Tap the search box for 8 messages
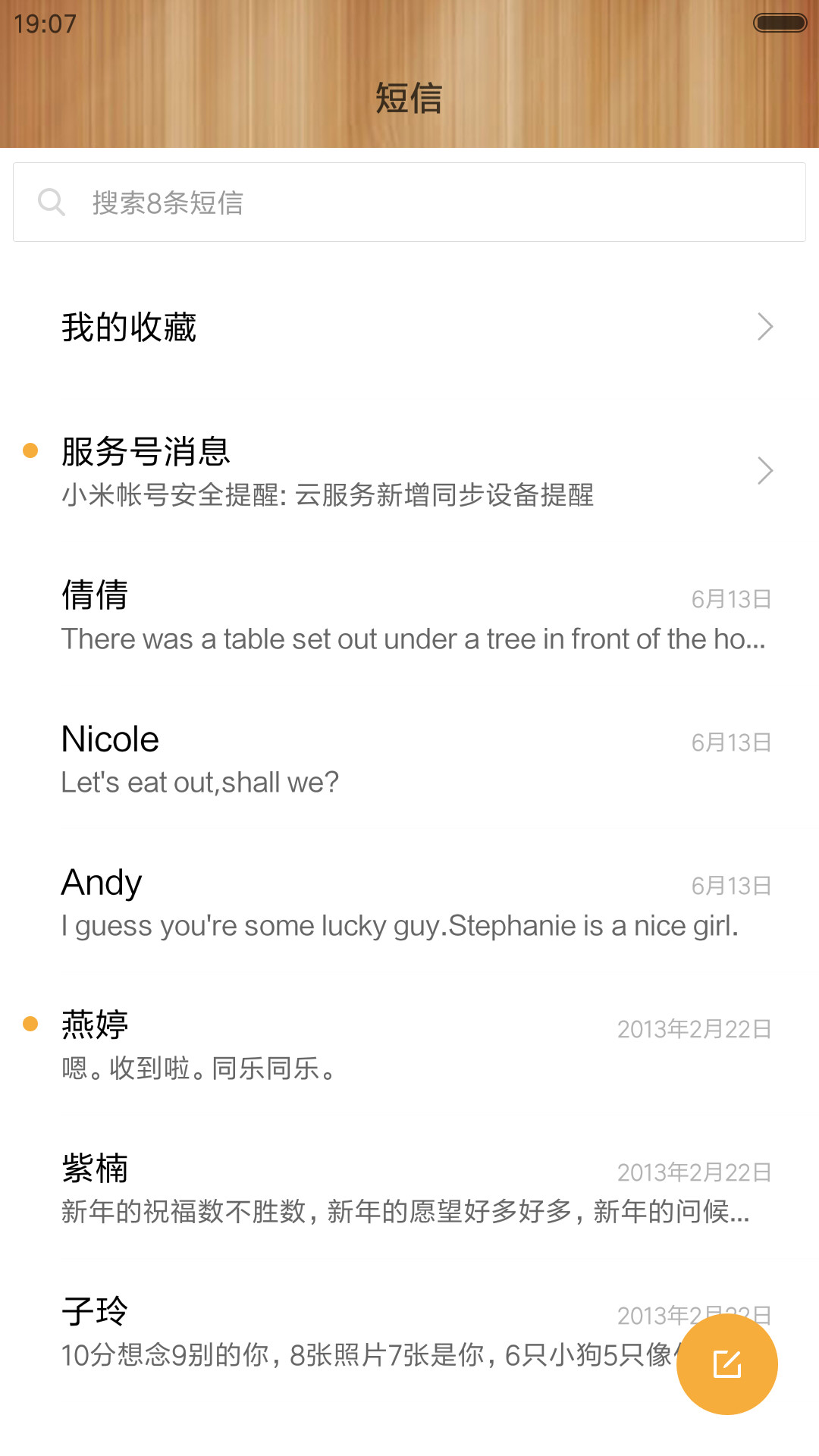This screenshot has width=819, height=1456. [x=409, y=202]
